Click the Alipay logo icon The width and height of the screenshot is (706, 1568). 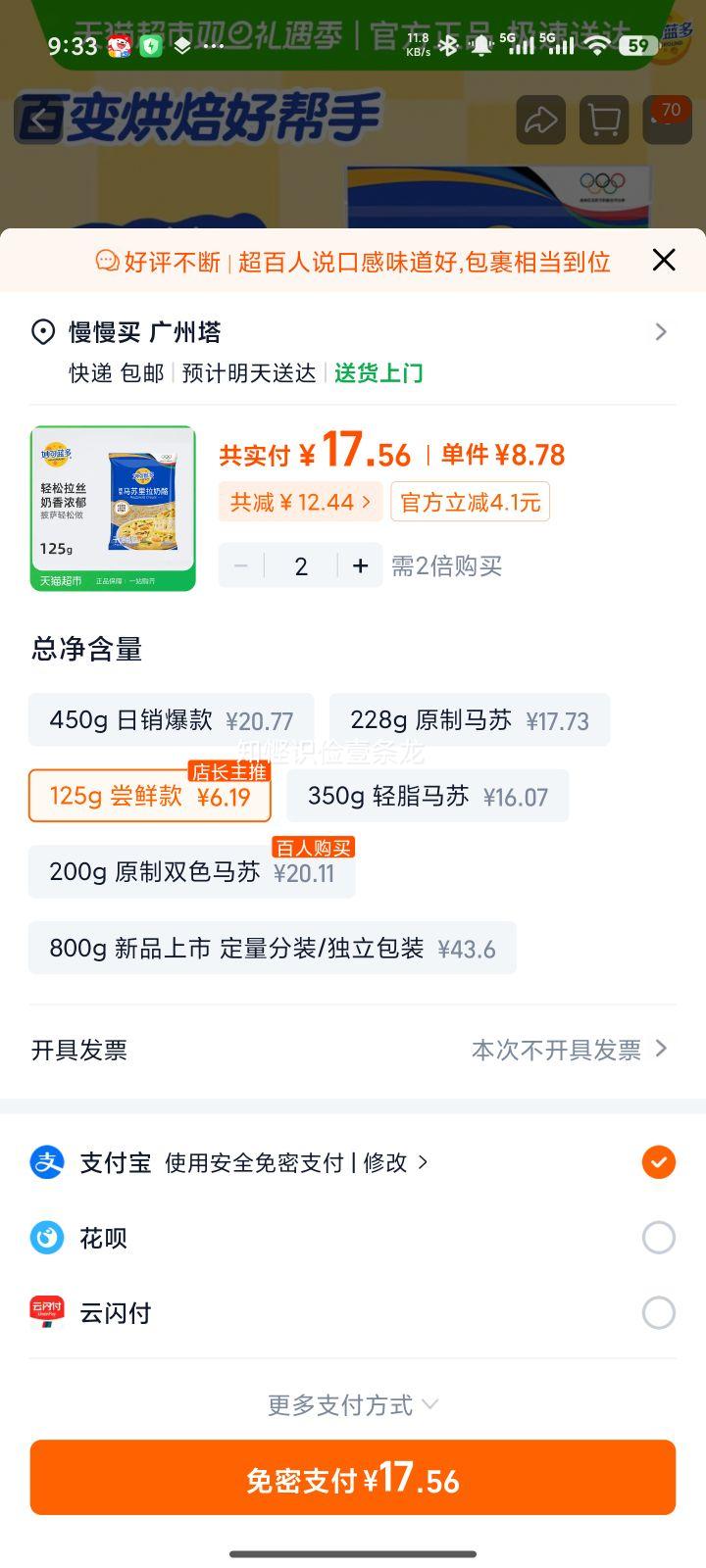[x=46, y=1162]
